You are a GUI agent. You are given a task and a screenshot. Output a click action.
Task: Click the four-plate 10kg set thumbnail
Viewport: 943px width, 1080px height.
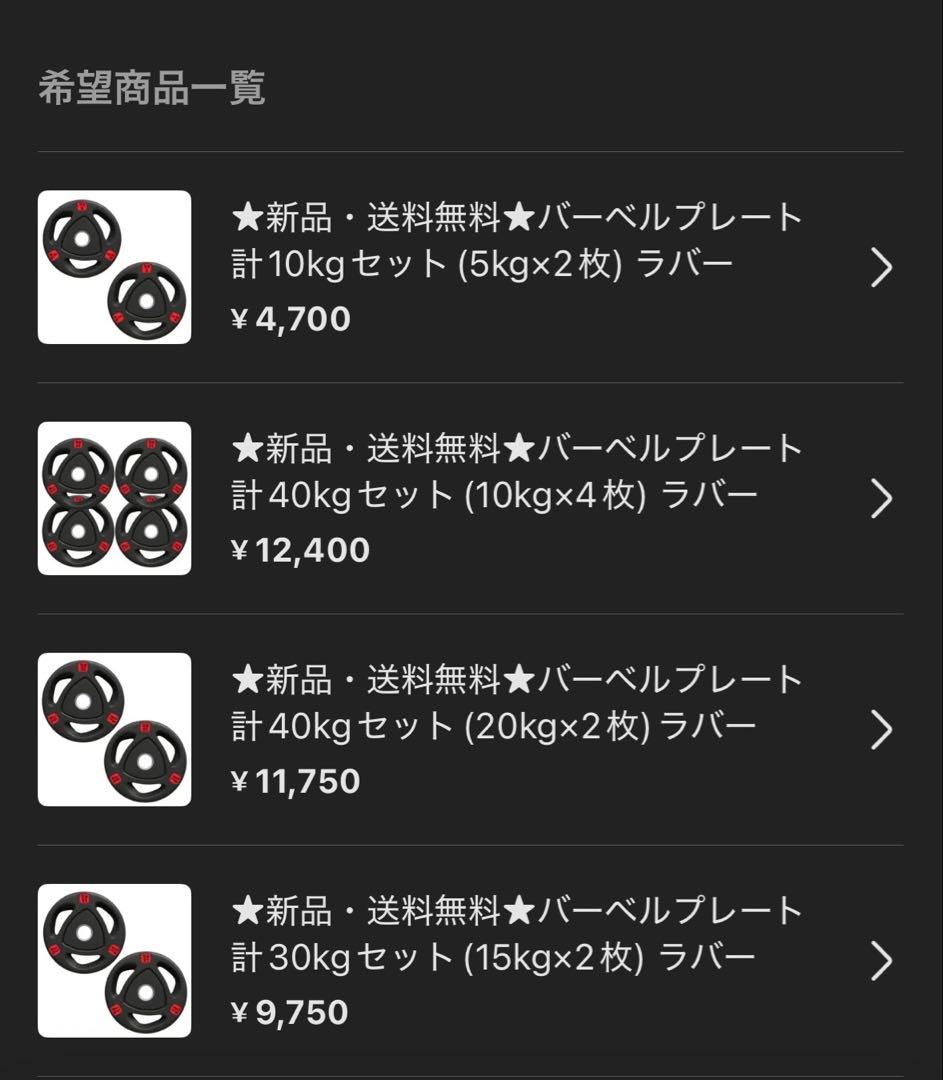(113, 497)
